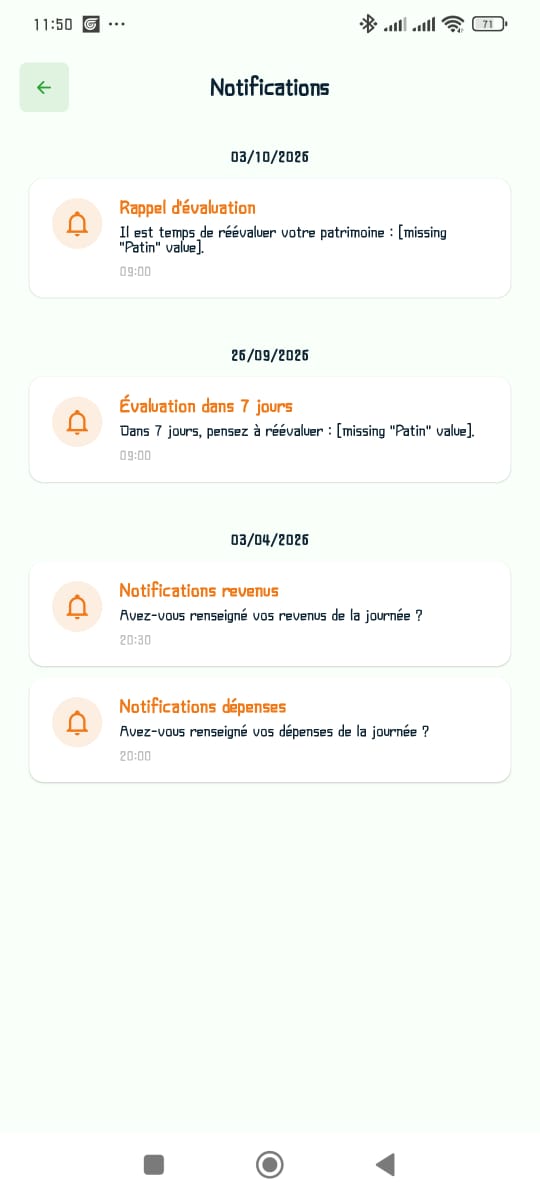This screenshot has width=540, height=1200.
Task: Open the Rappel d'évaluation notification
Action: pyautogui.click(x=270, y=238)
